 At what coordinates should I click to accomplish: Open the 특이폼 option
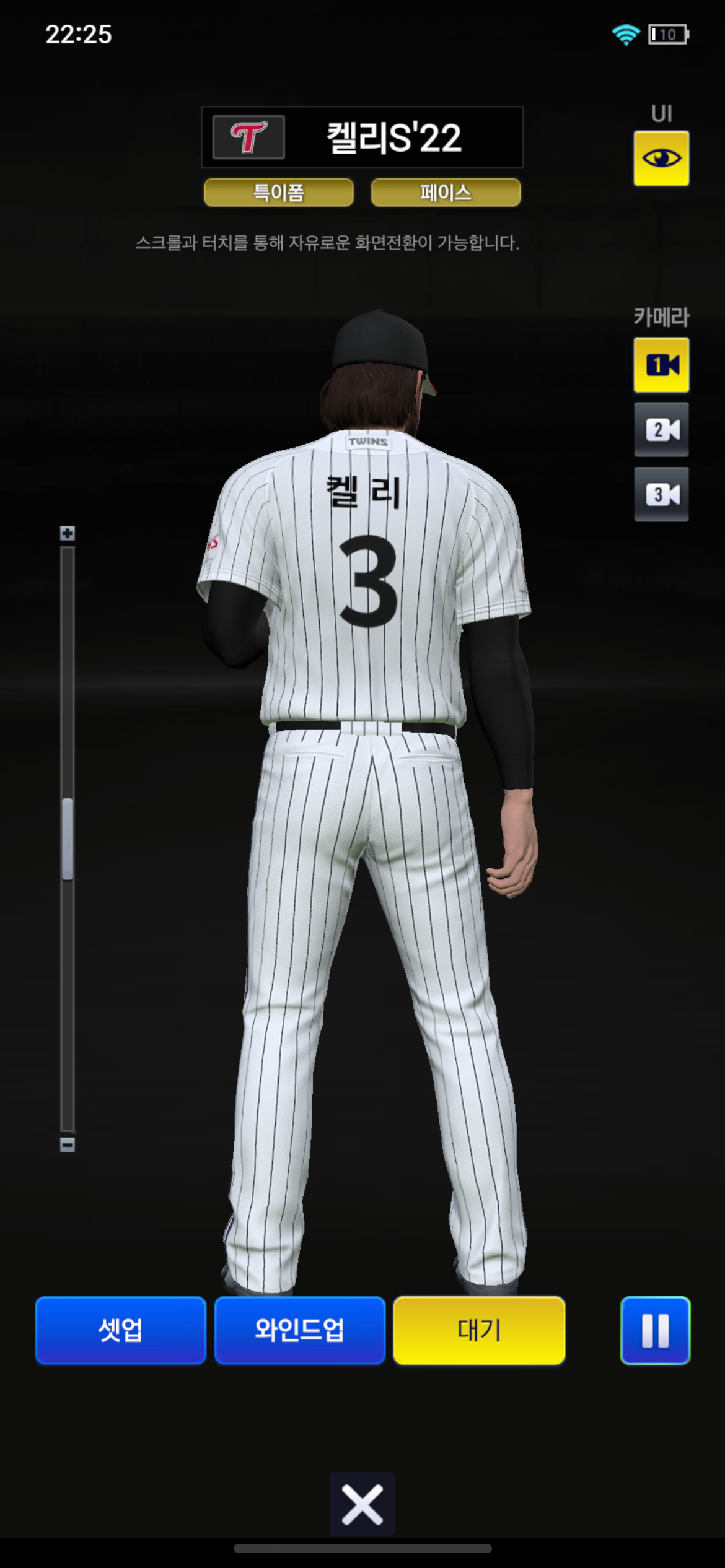tap(278, 193)
